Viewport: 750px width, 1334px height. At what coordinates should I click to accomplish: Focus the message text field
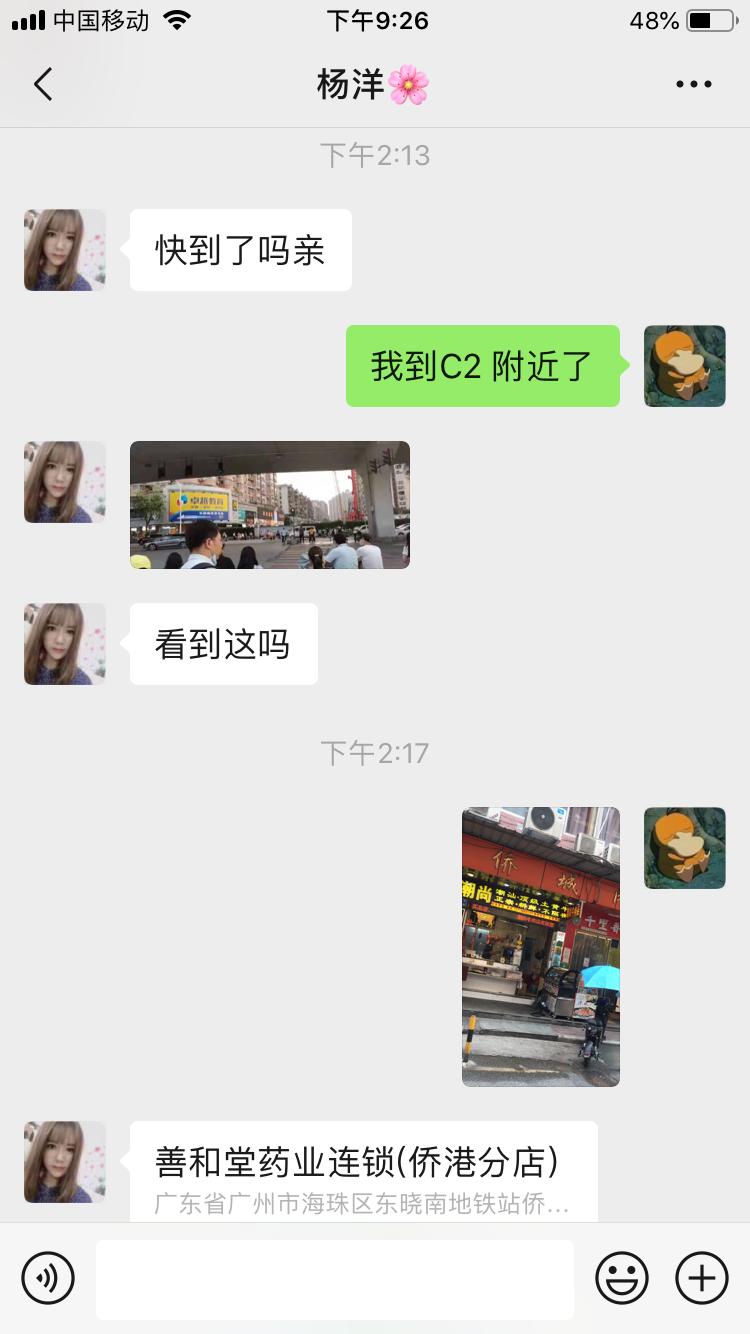[x=335, y=1279]
